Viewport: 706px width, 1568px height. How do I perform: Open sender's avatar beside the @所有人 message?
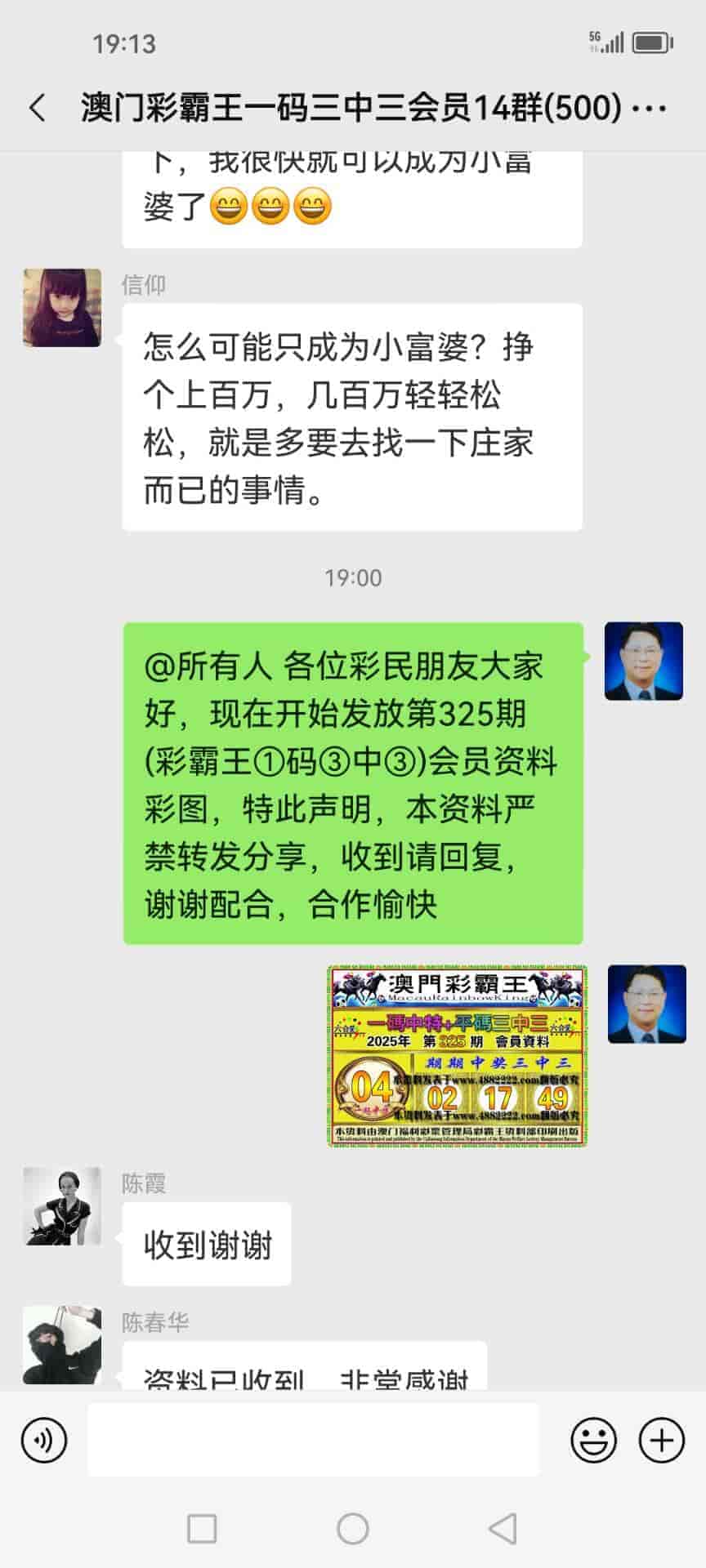click(x=644, y=661)
